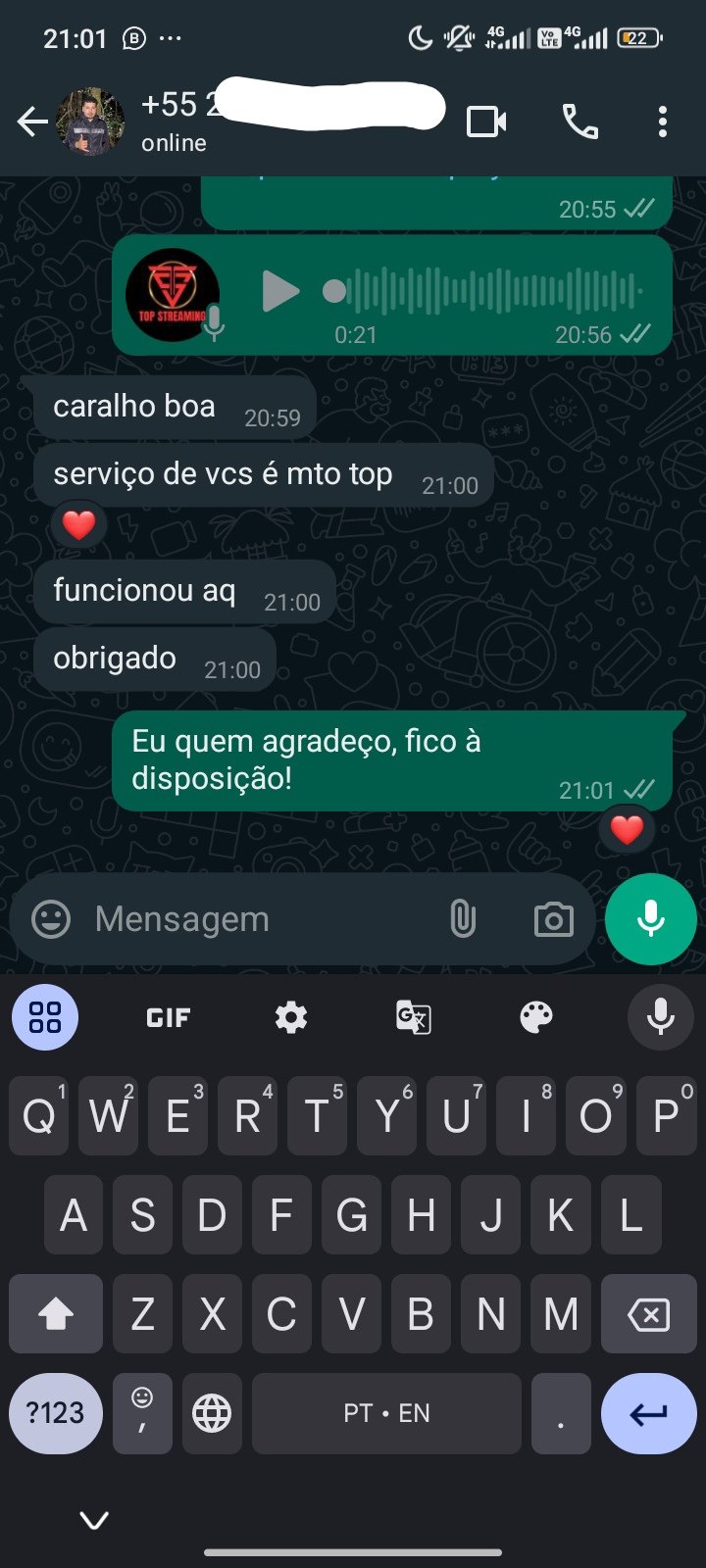Open the heart reaction on 'Eu quem agradeço' message
This screenshot has height=1568, width=706.
coord(627,830)
